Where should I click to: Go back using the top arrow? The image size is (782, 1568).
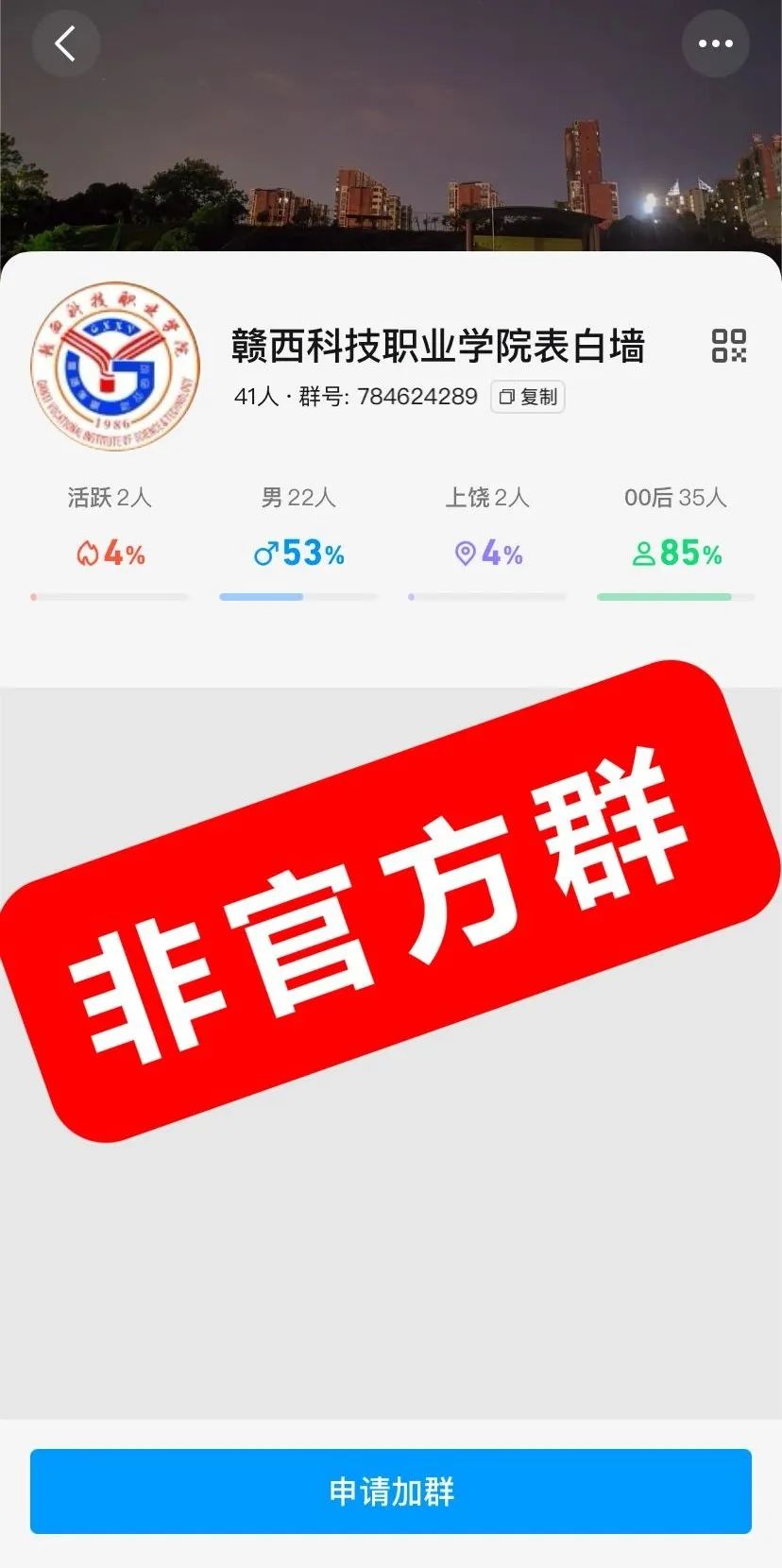pos(65,43)
